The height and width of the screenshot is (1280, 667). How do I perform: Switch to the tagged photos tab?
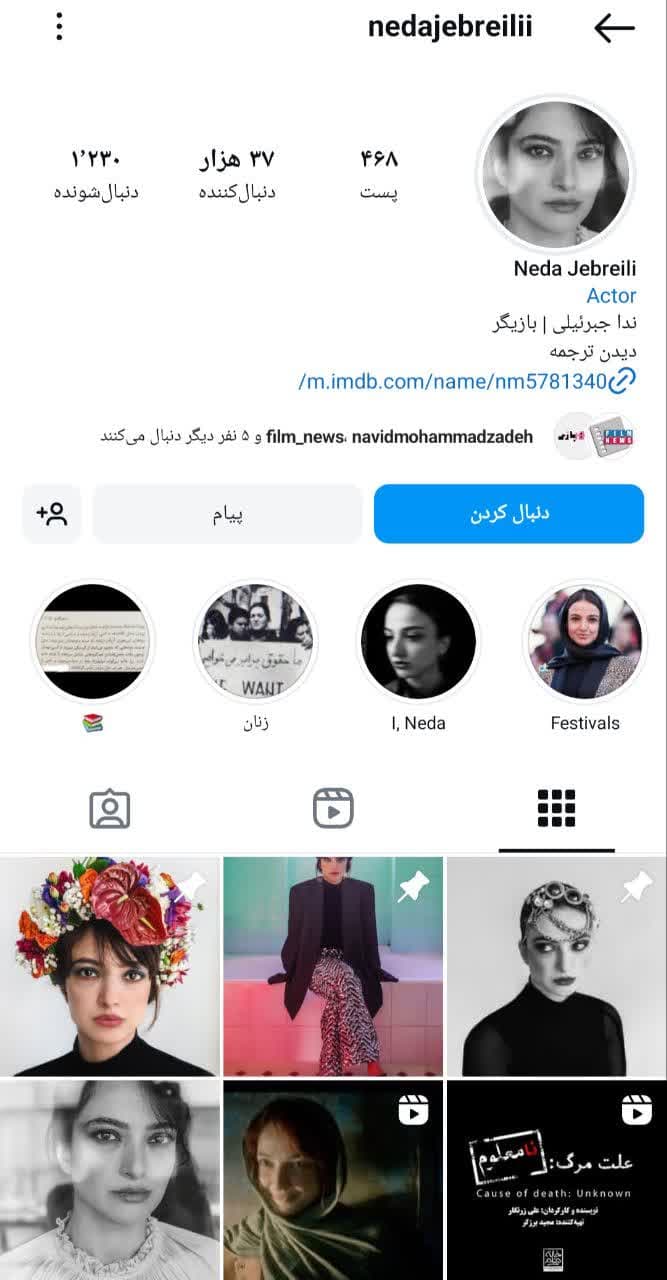point(110,808)
